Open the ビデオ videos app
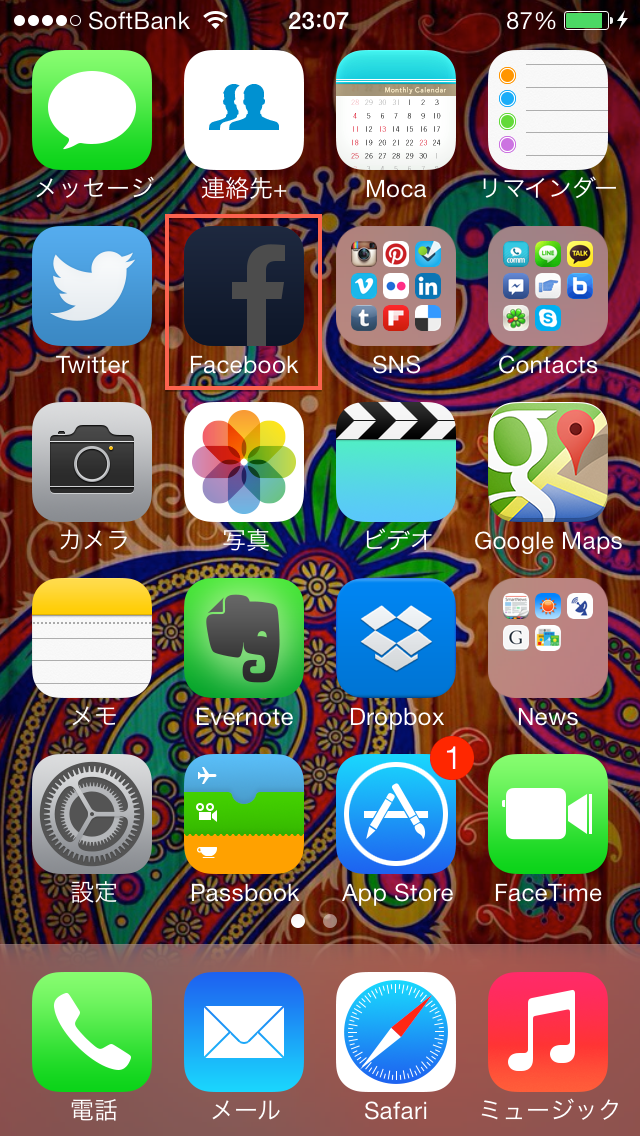 [396, 462]
